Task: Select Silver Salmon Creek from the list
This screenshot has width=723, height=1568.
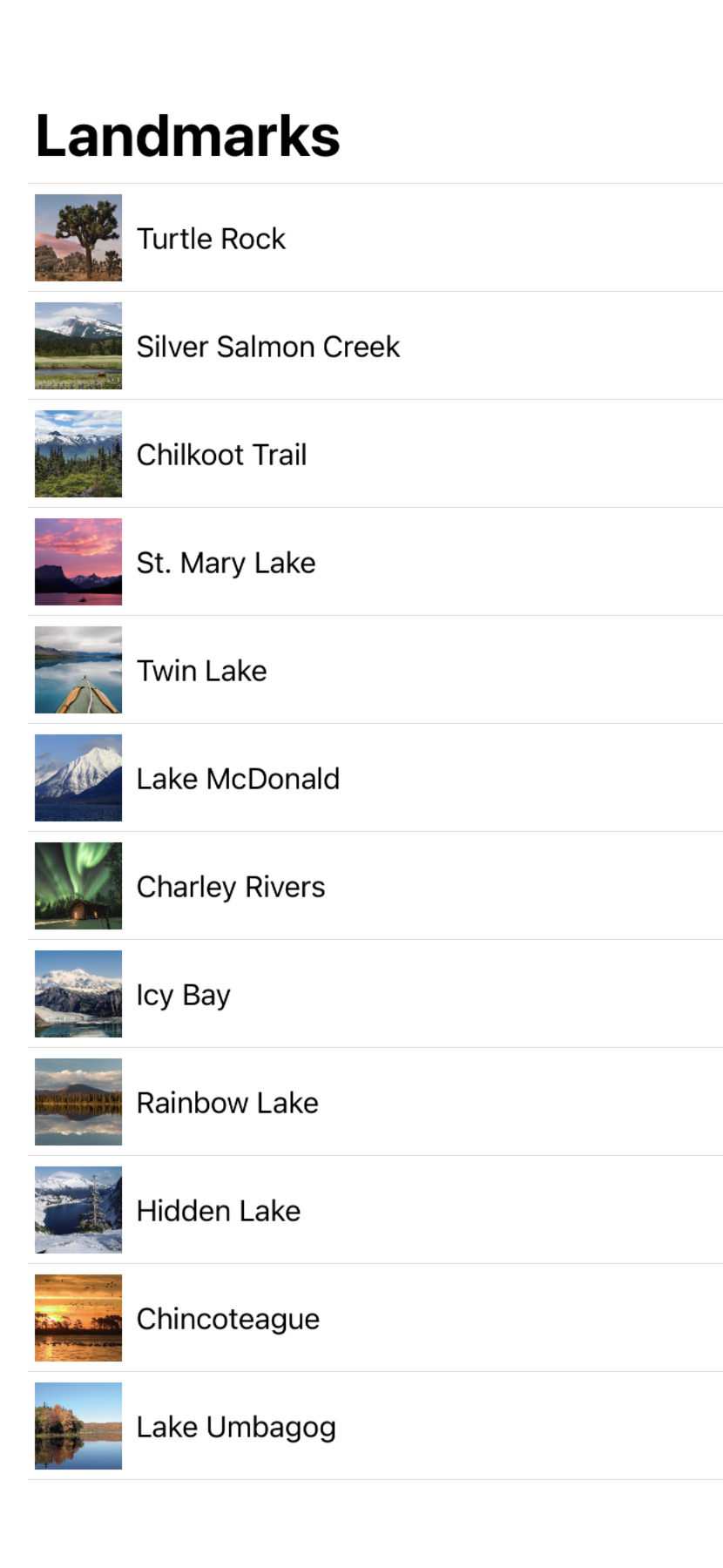Action: pyautogui.click(x=267, y=346)
